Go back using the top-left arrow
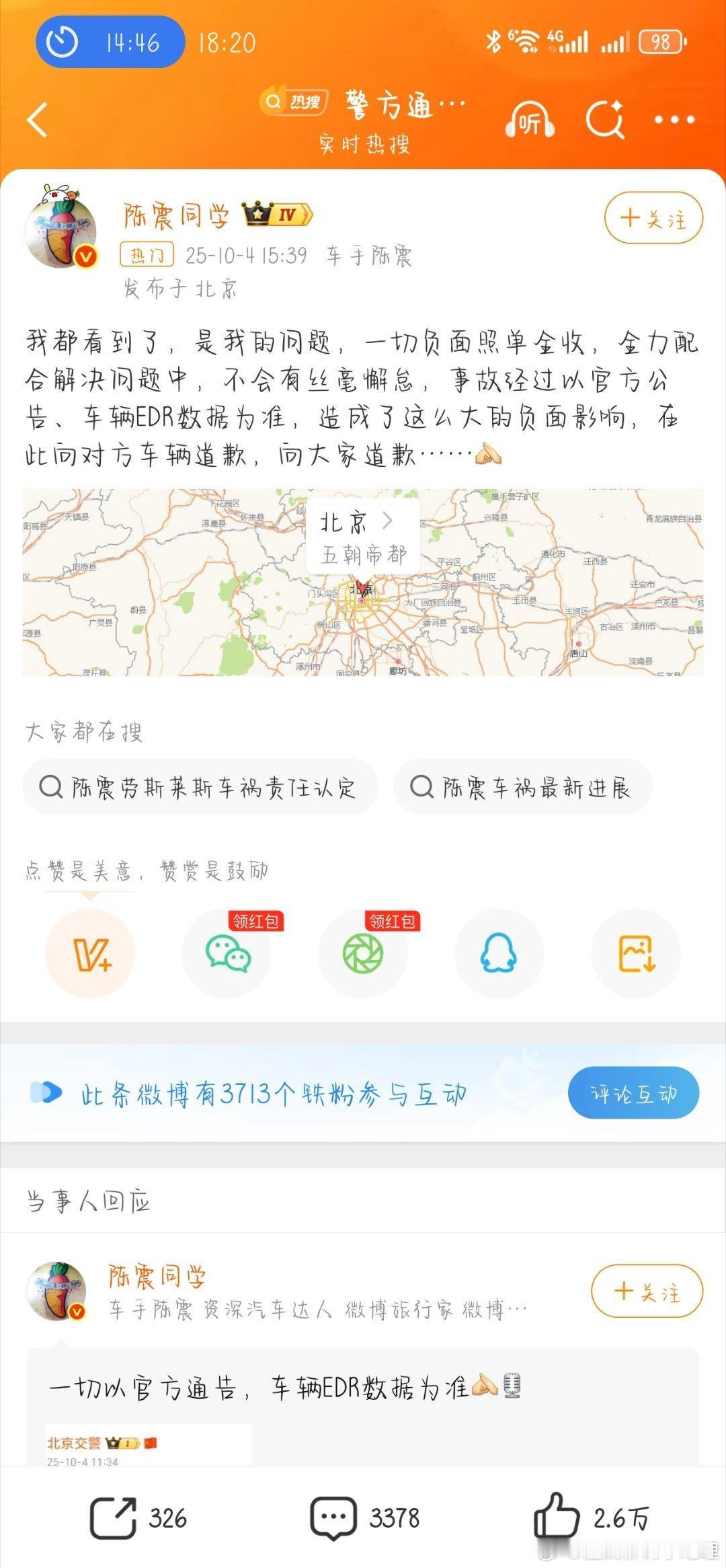 point(38,120)
